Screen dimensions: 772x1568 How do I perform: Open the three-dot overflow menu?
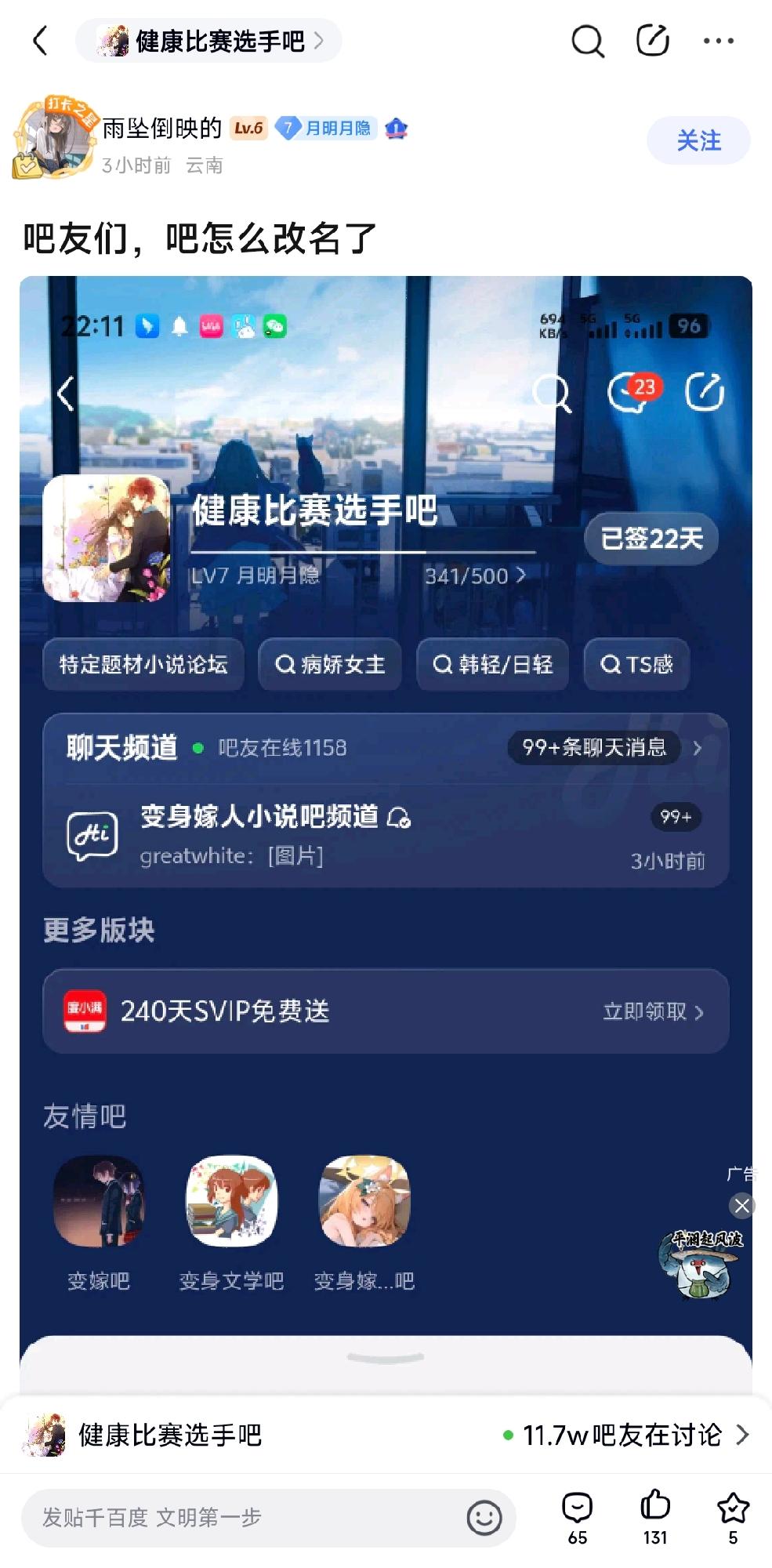[x=719, y=41]
